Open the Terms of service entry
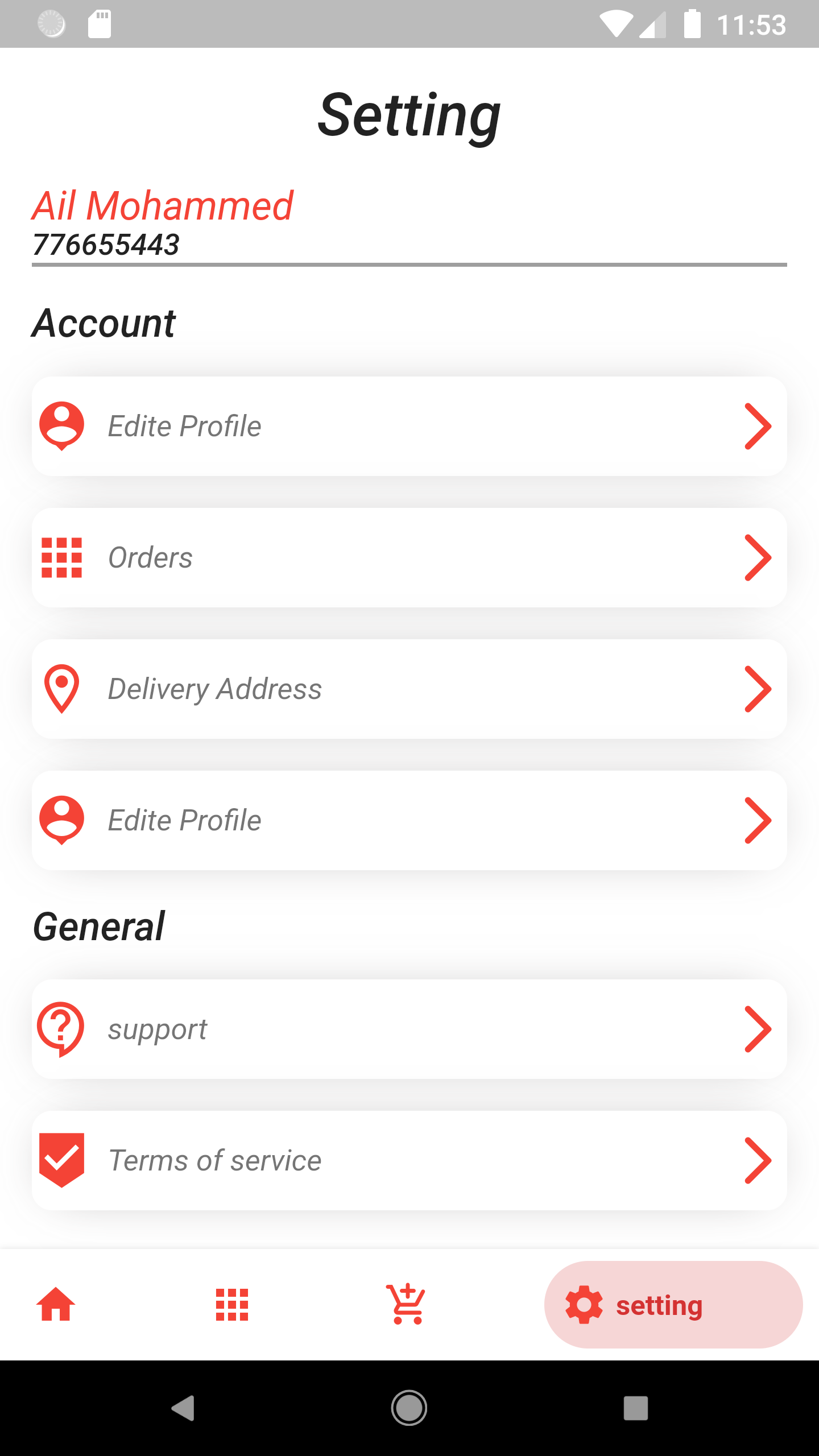Viewport: 819px width, 1456px height. pos(408,1160)
